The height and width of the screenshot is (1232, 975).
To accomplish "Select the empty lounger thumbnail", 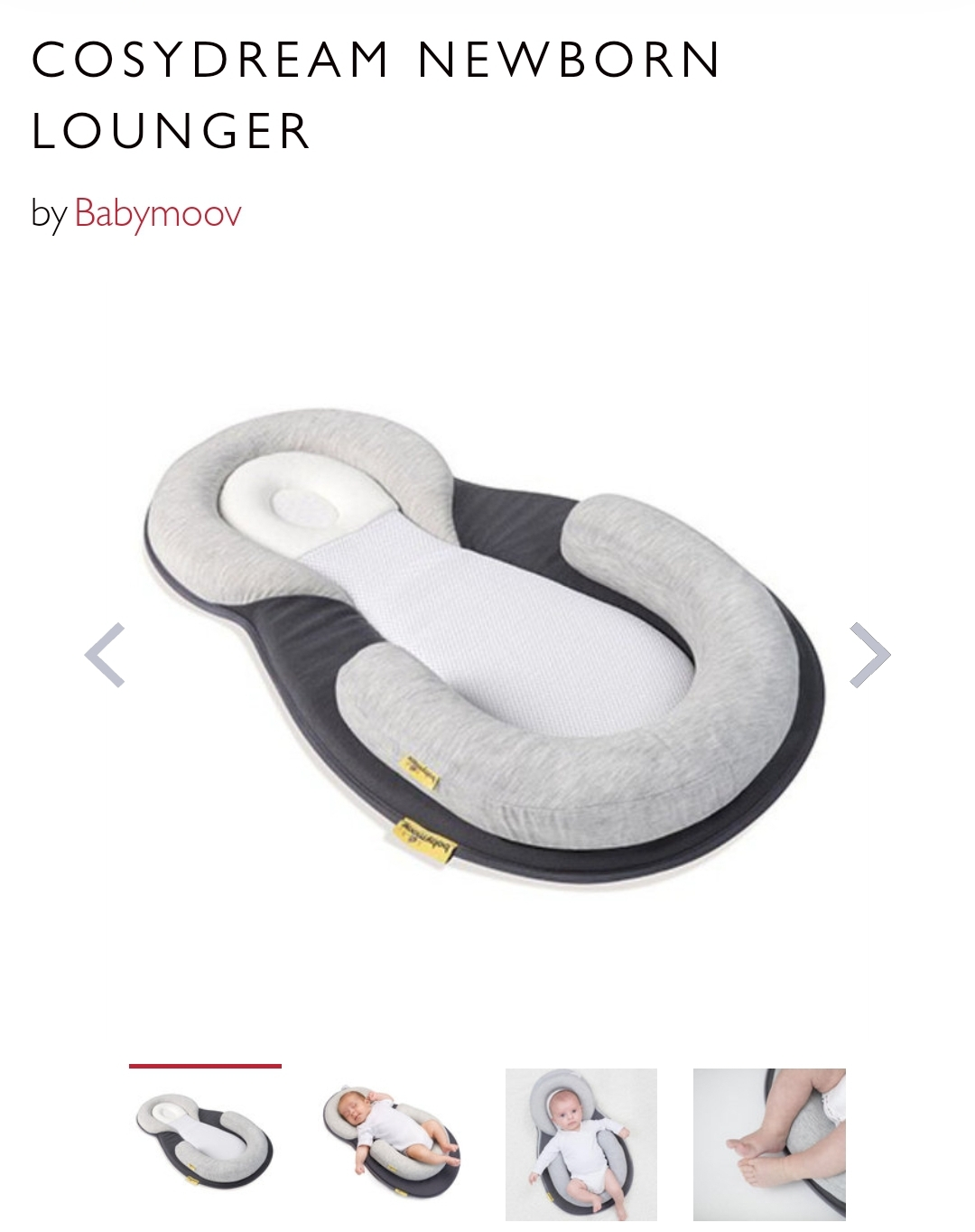I will pos(205,1143).
